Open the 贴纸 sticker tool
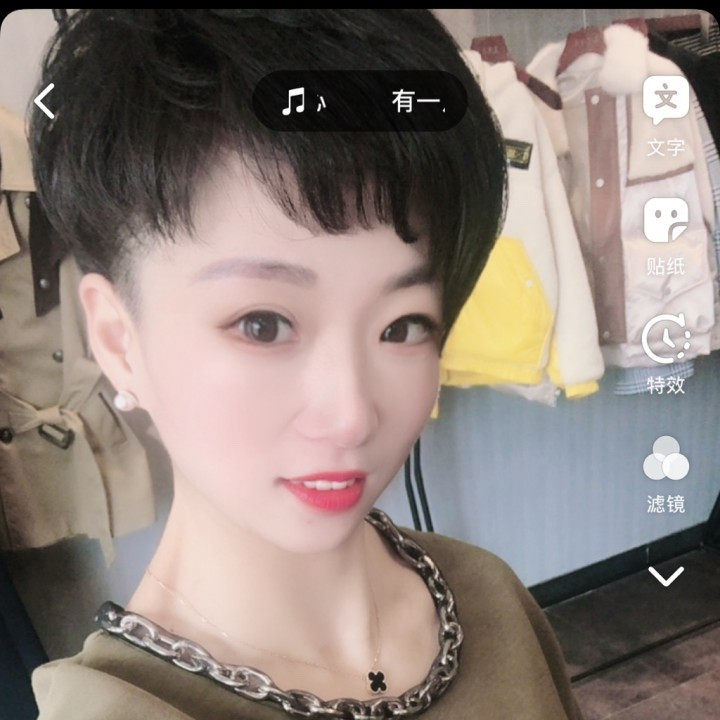 click(666, 235)
